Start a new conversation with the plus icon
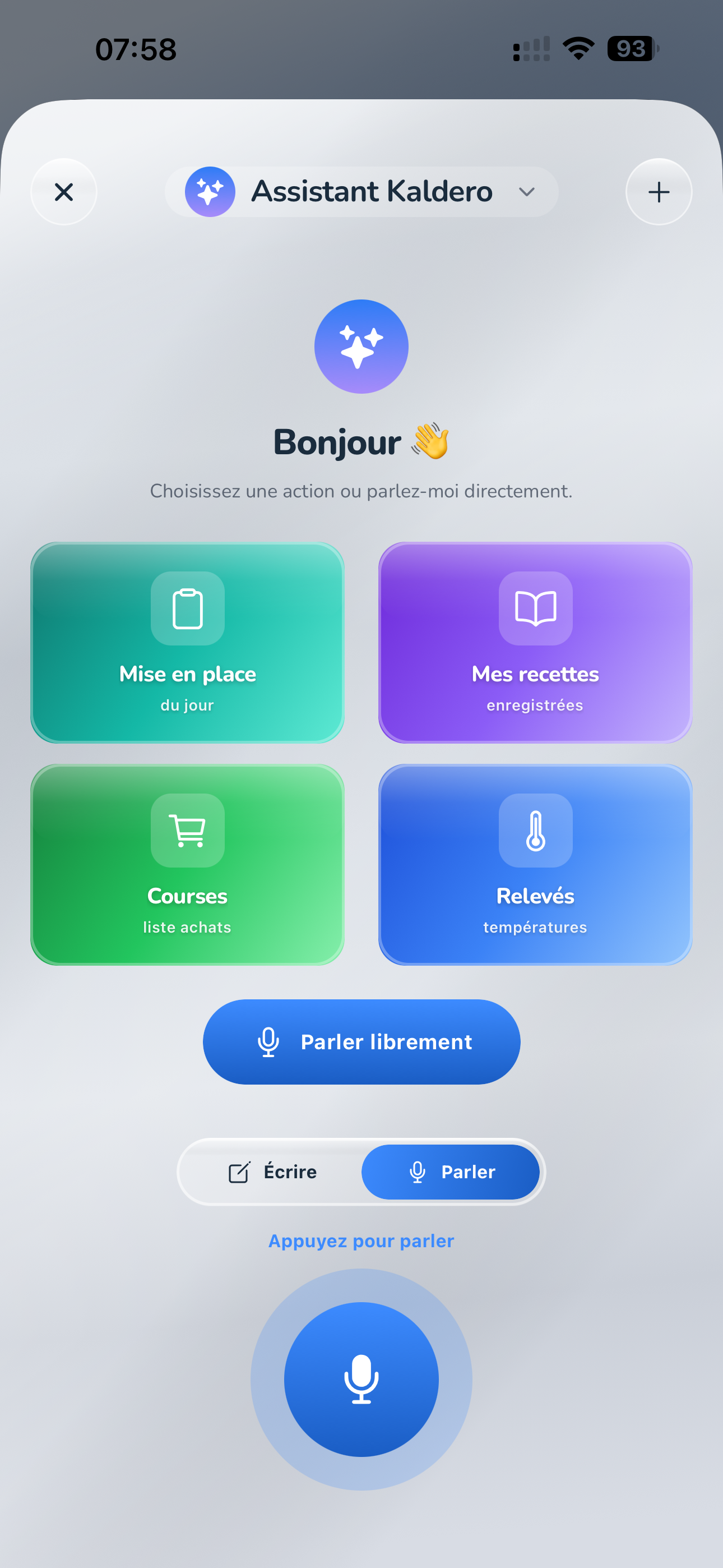The height and width of the screenshot is (1568, 723). pyautogui.click(x=659, y=192)
